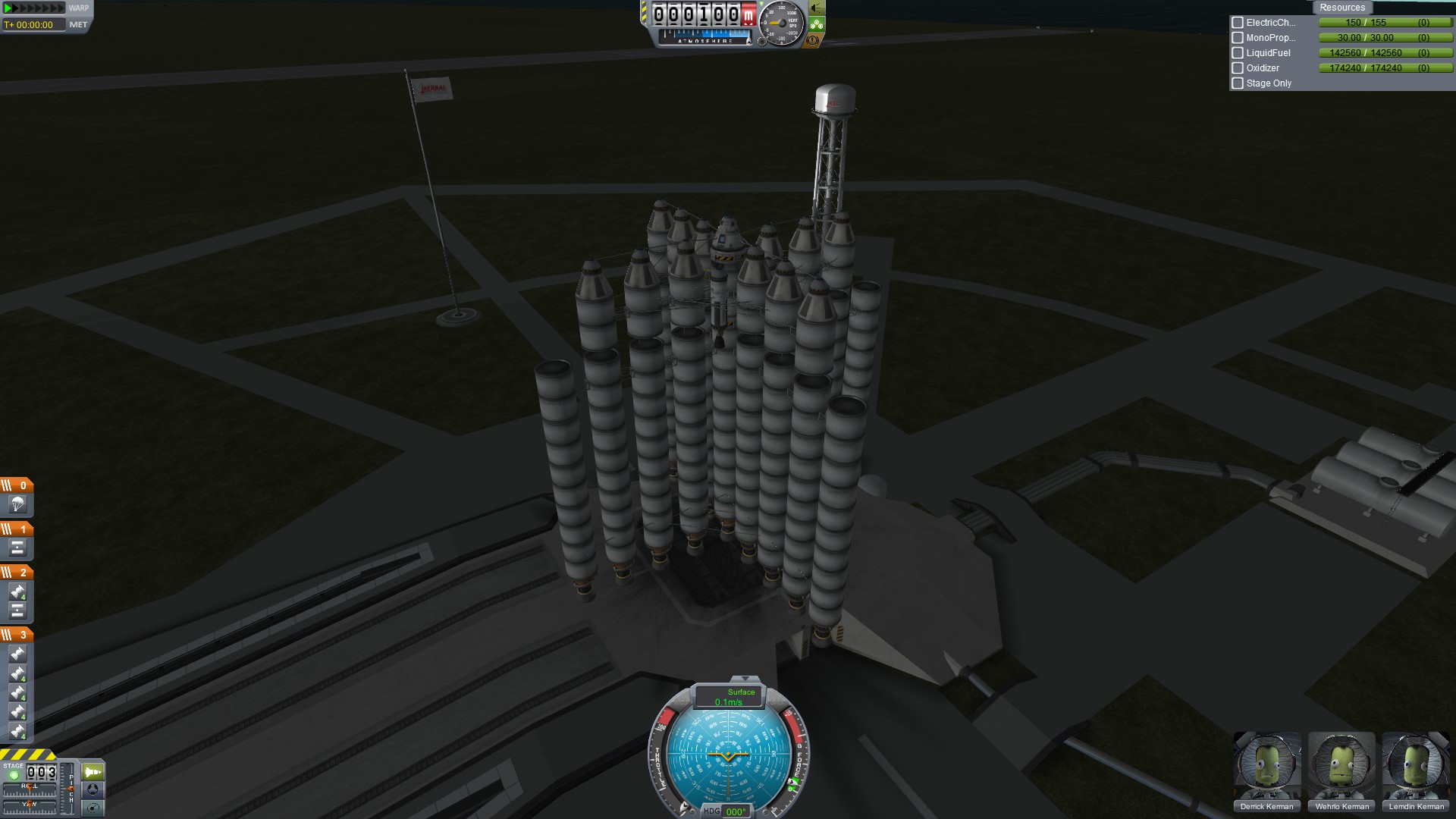
Task: Tick the LiquidFuel checkbox
Action: pyautogui.click(x=1238, y=53)
